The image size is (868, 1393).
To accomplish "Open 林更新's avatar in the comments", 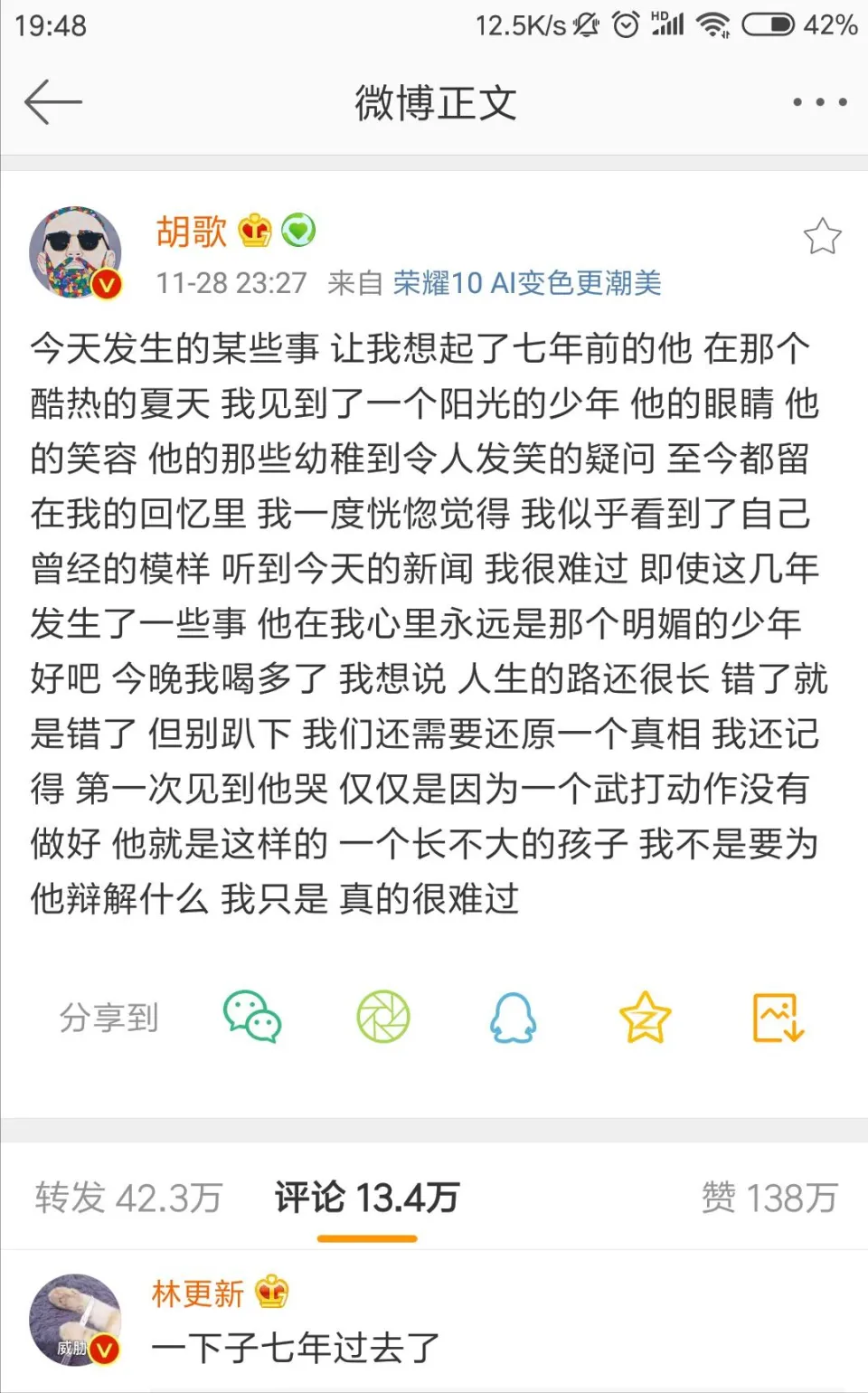I will (x=76, y=1321).
